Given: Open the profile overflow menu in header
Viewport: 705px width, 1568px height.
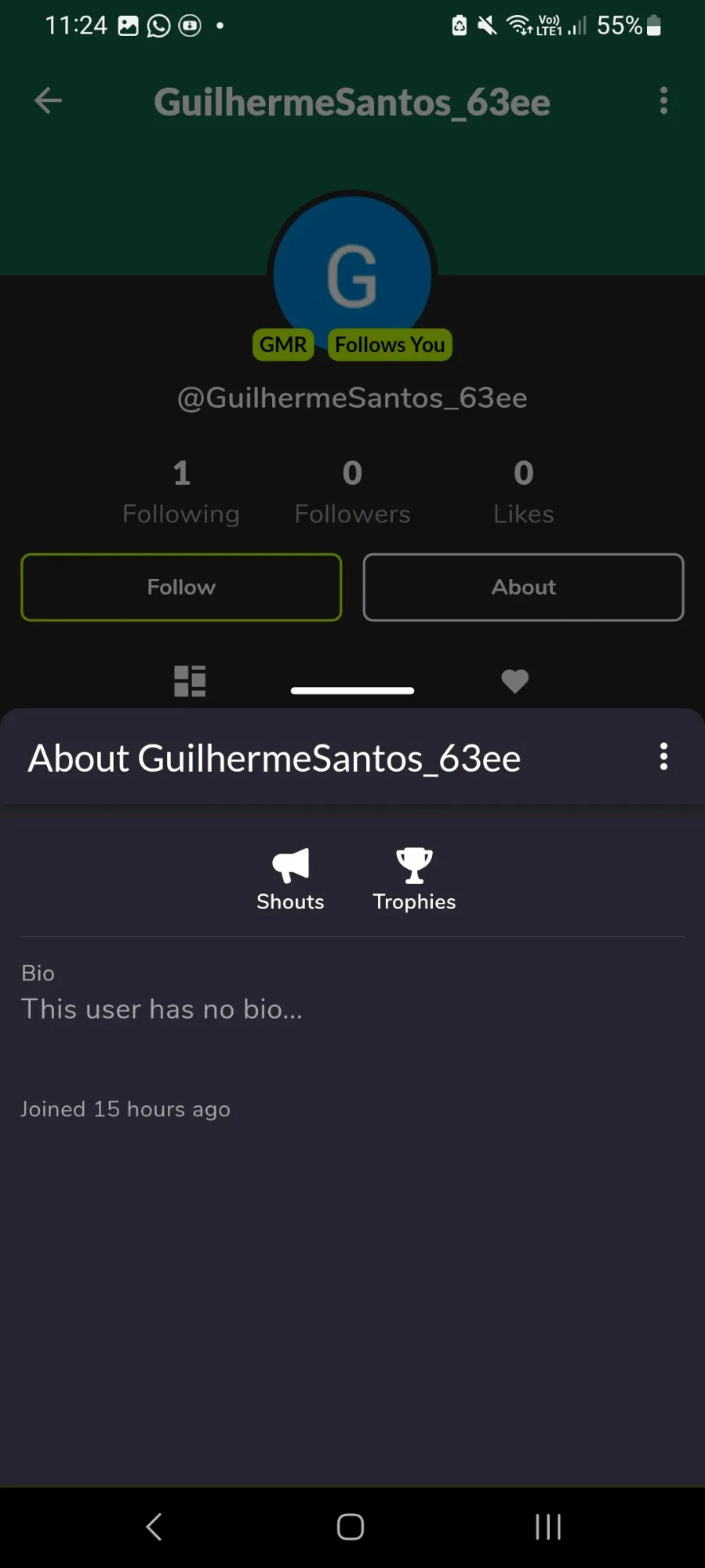Looking at the screenshot, I should 663,100.
